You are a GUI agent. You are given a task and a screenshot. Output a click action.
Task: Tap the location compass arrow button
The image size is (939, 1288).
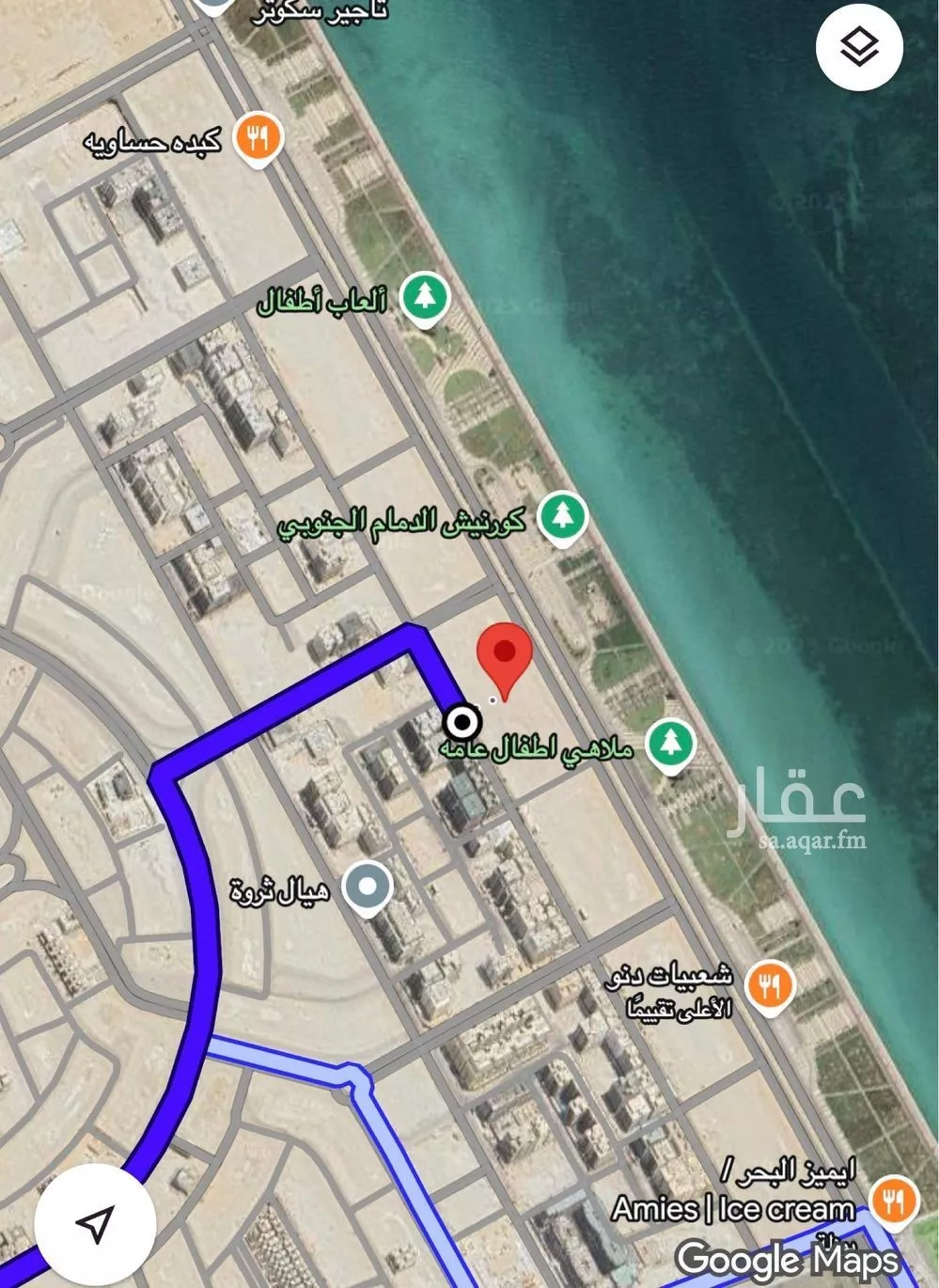tap(94, 1224)
